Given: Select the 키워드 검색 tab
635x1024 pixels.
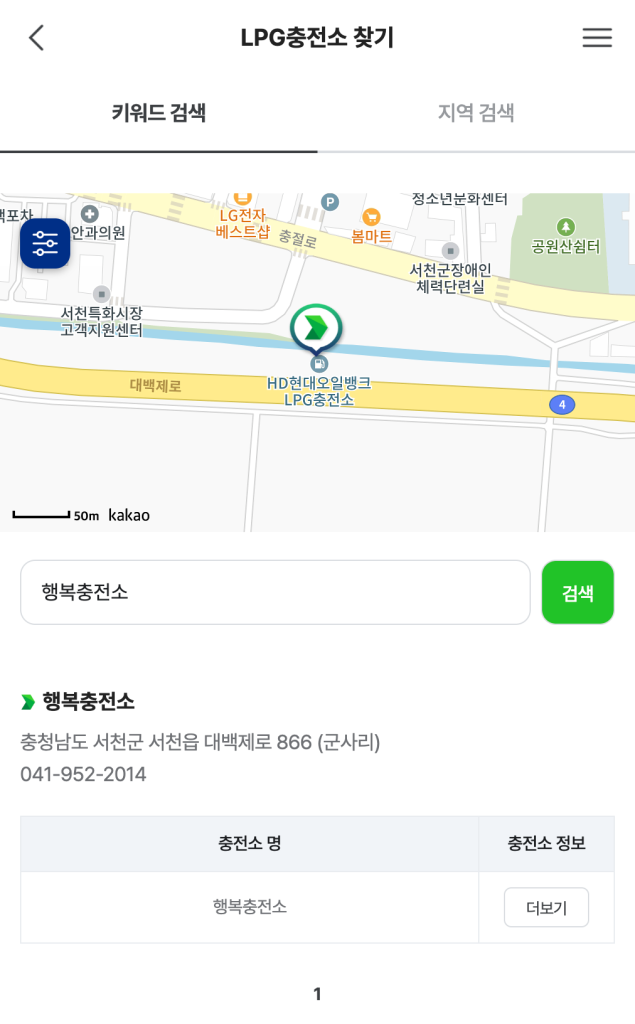Looking at the screenshot, I should click(x=158, y=112).
